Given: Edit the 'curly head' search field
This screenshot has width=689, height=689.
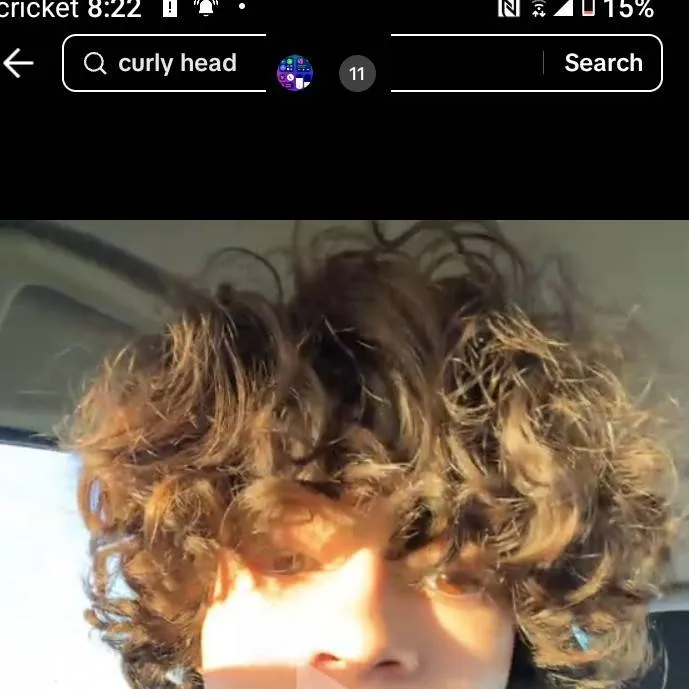Looking at the screenshot, I should [177, 63].
